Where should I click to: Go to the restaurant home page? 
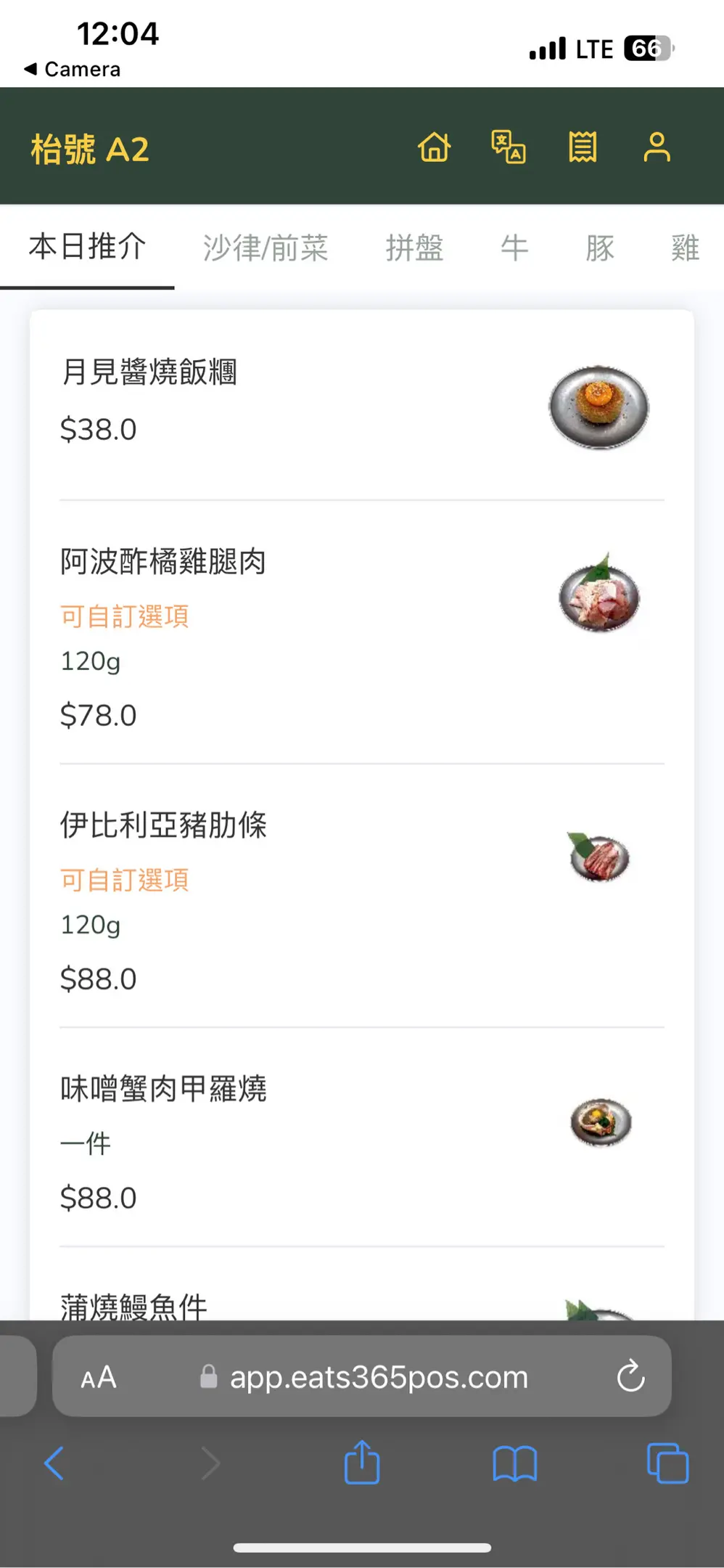point(435,147)
